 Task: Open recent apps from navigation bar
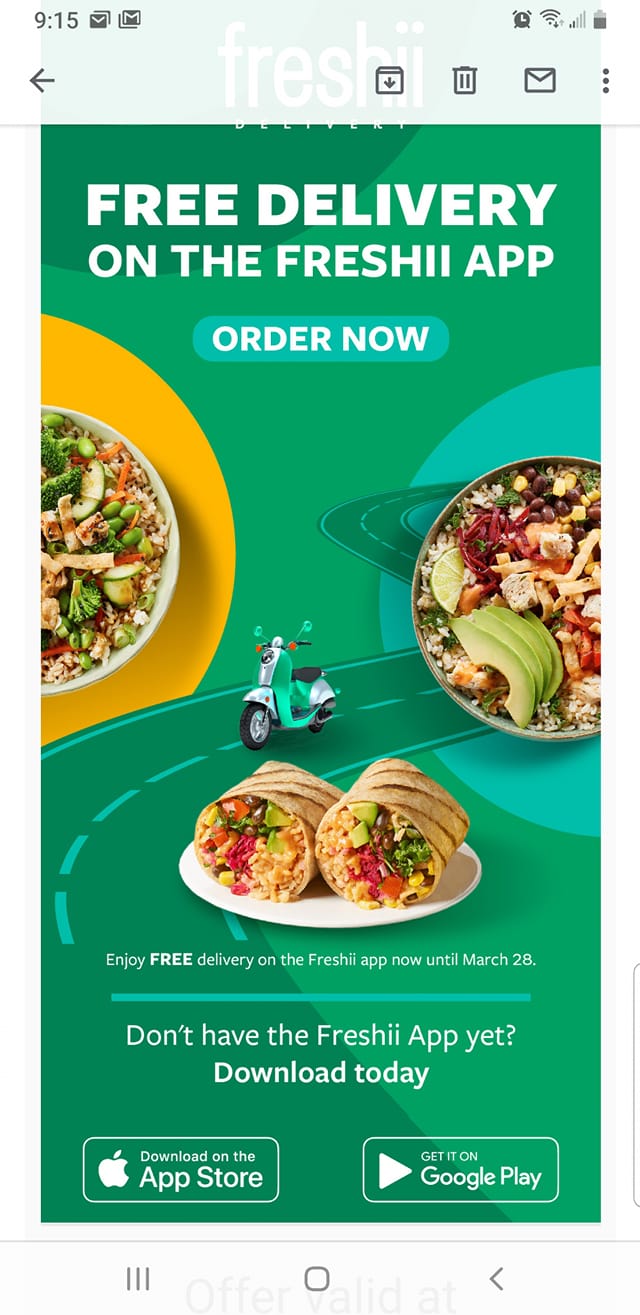tap(138, 1278)
